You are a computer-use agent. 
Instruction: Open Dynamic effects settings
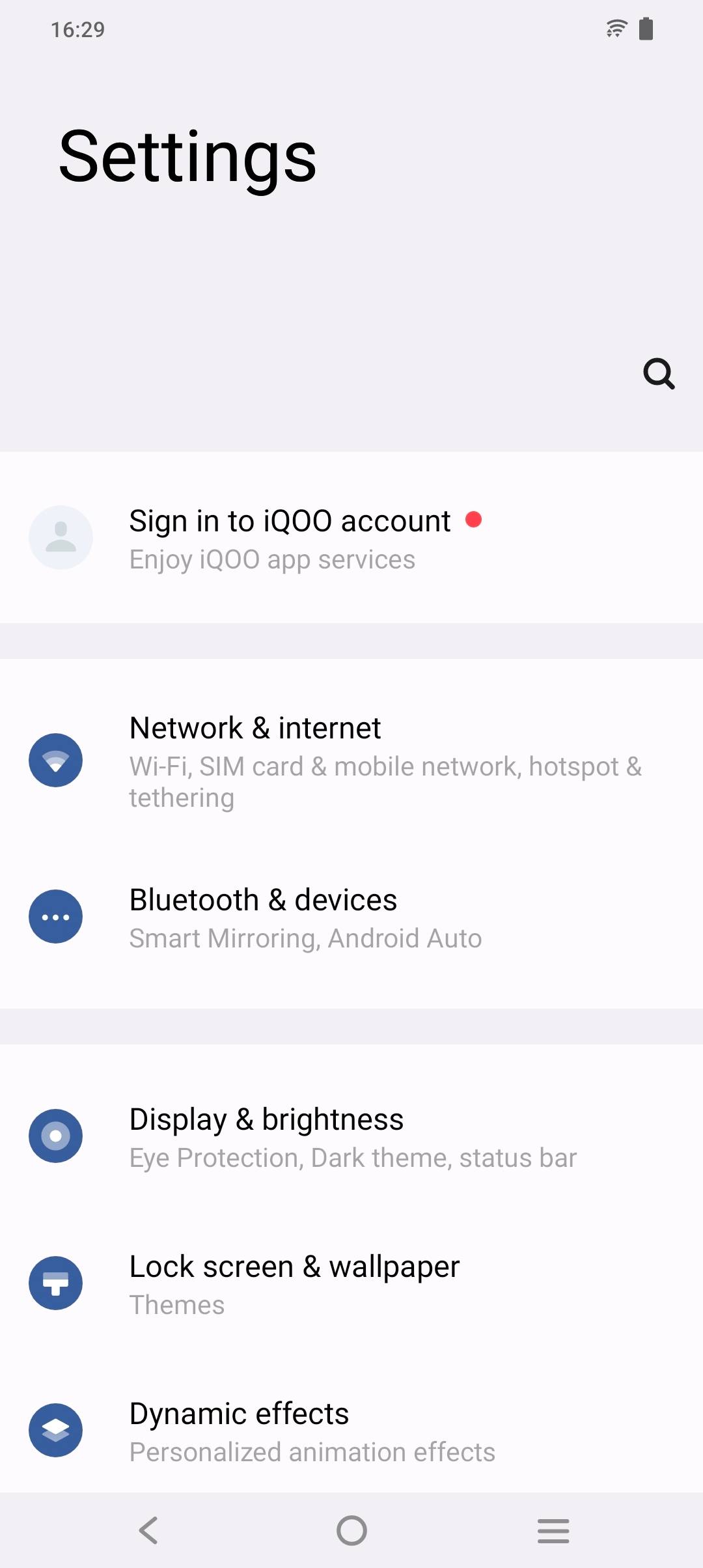(x=351, y=1431)
